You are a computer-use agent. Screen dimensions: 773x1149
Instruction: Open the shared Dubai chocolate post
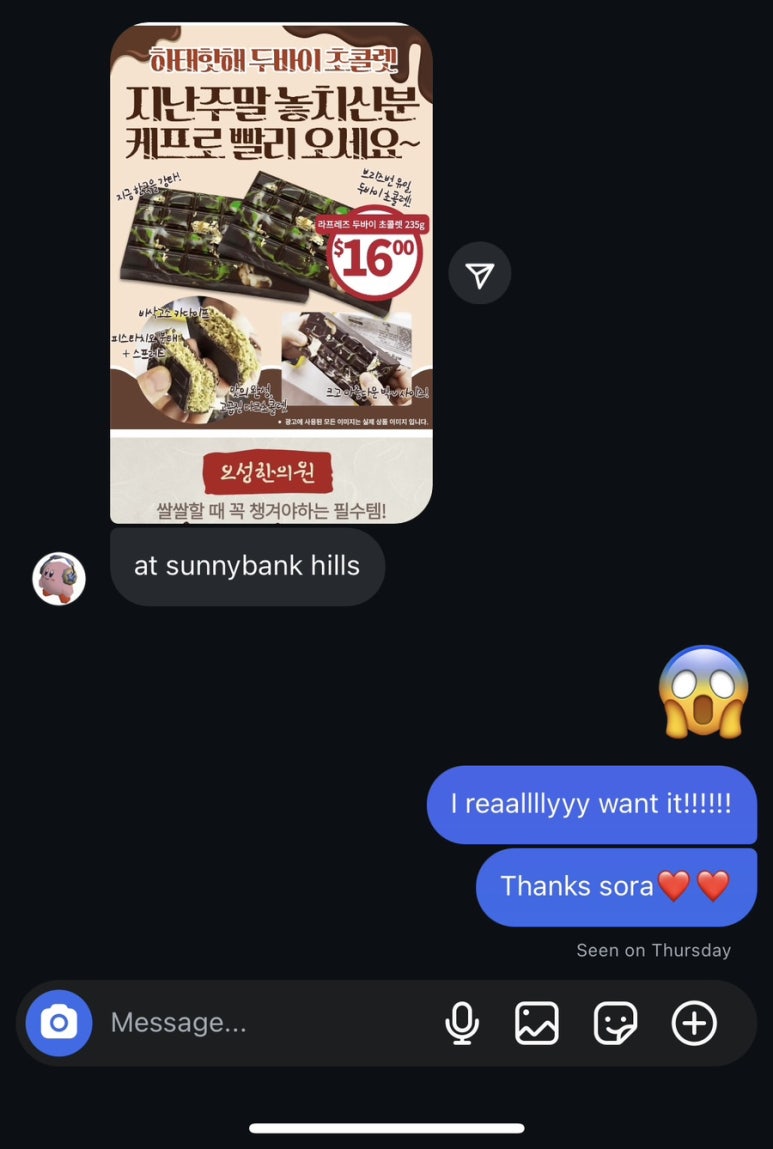[271, 273]
